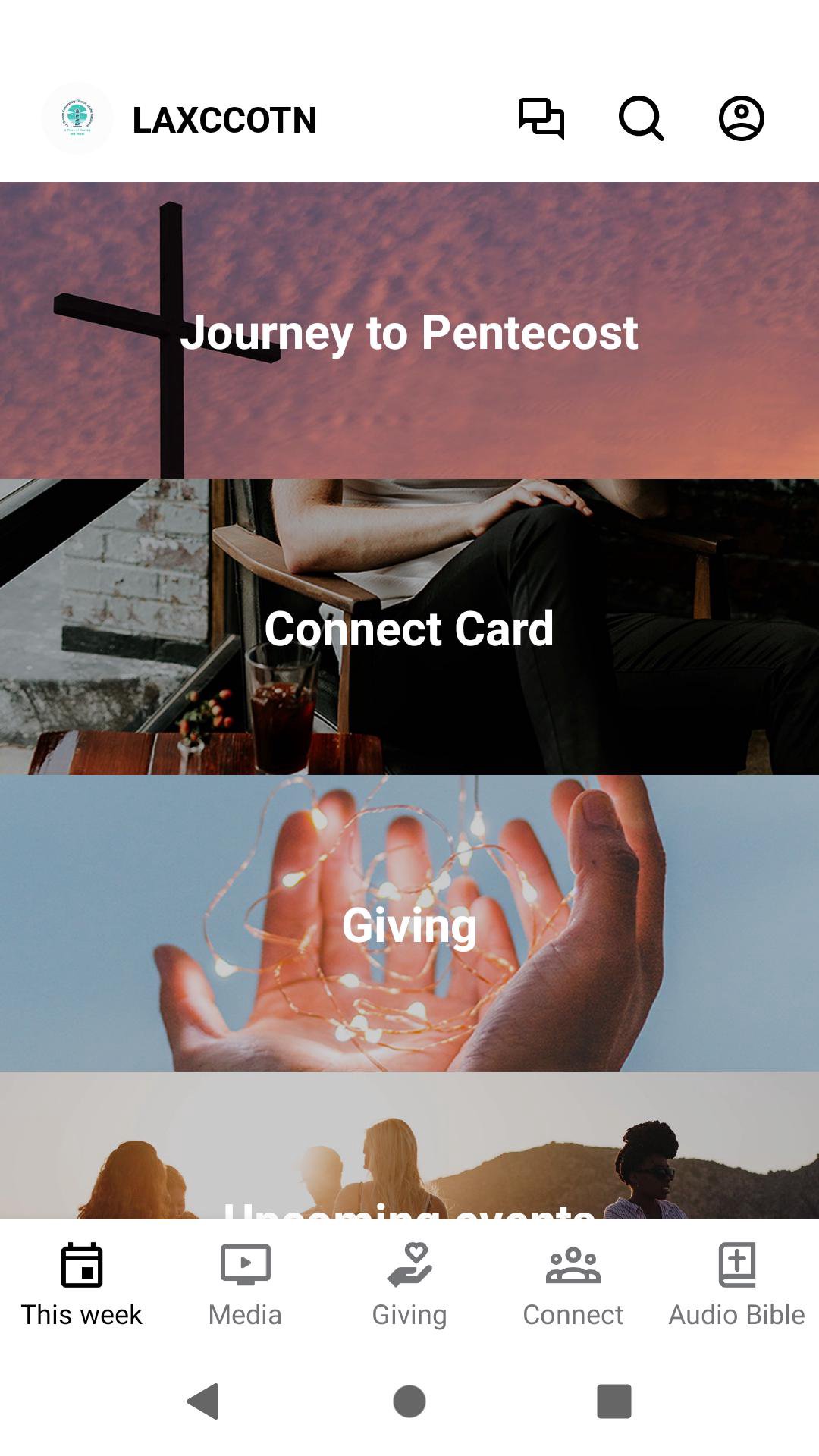Tap the system back button

(203, 1401)
